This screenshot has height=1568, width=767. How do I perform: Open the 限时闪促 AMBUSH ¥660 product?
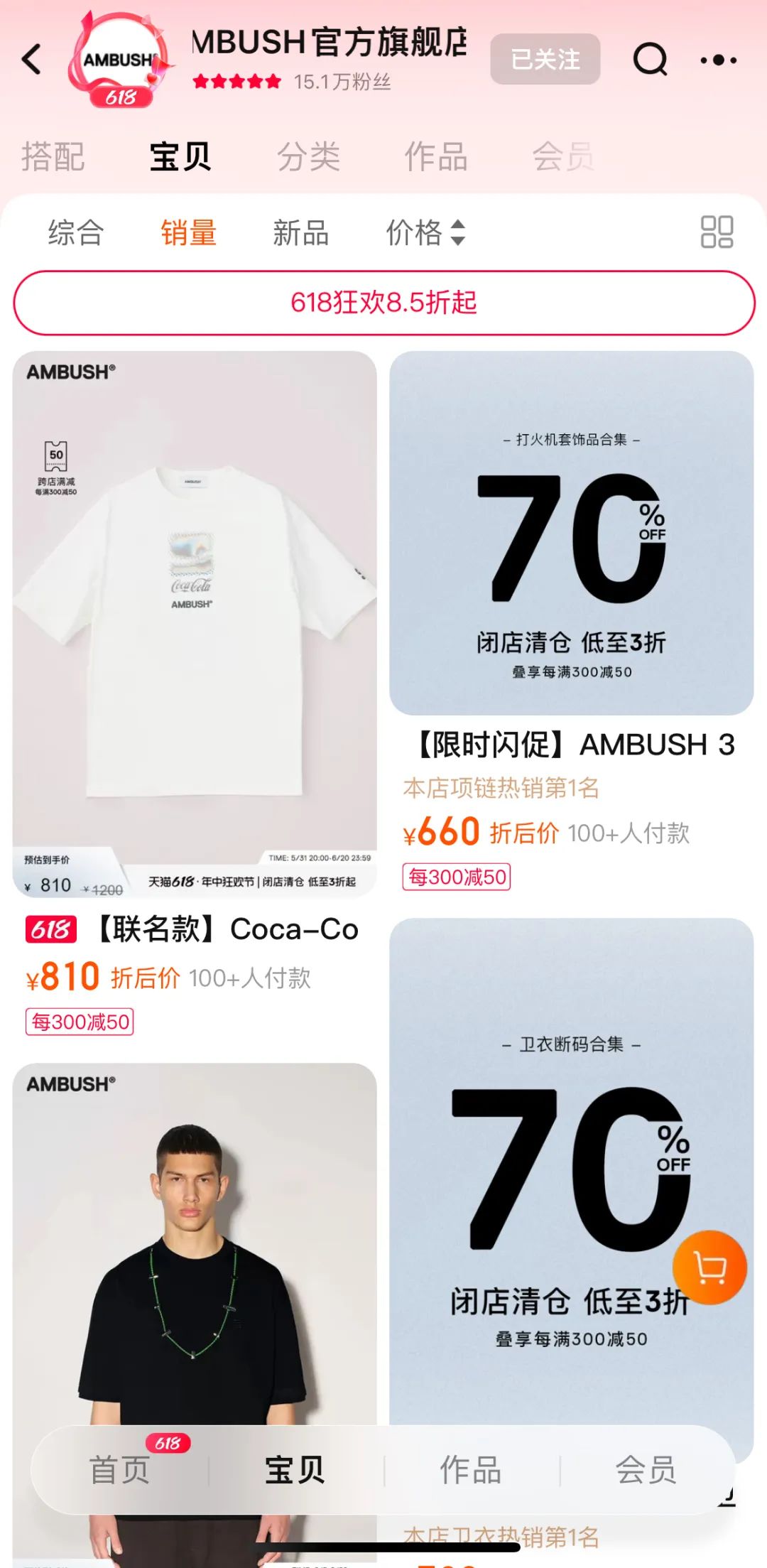(571, 534)
